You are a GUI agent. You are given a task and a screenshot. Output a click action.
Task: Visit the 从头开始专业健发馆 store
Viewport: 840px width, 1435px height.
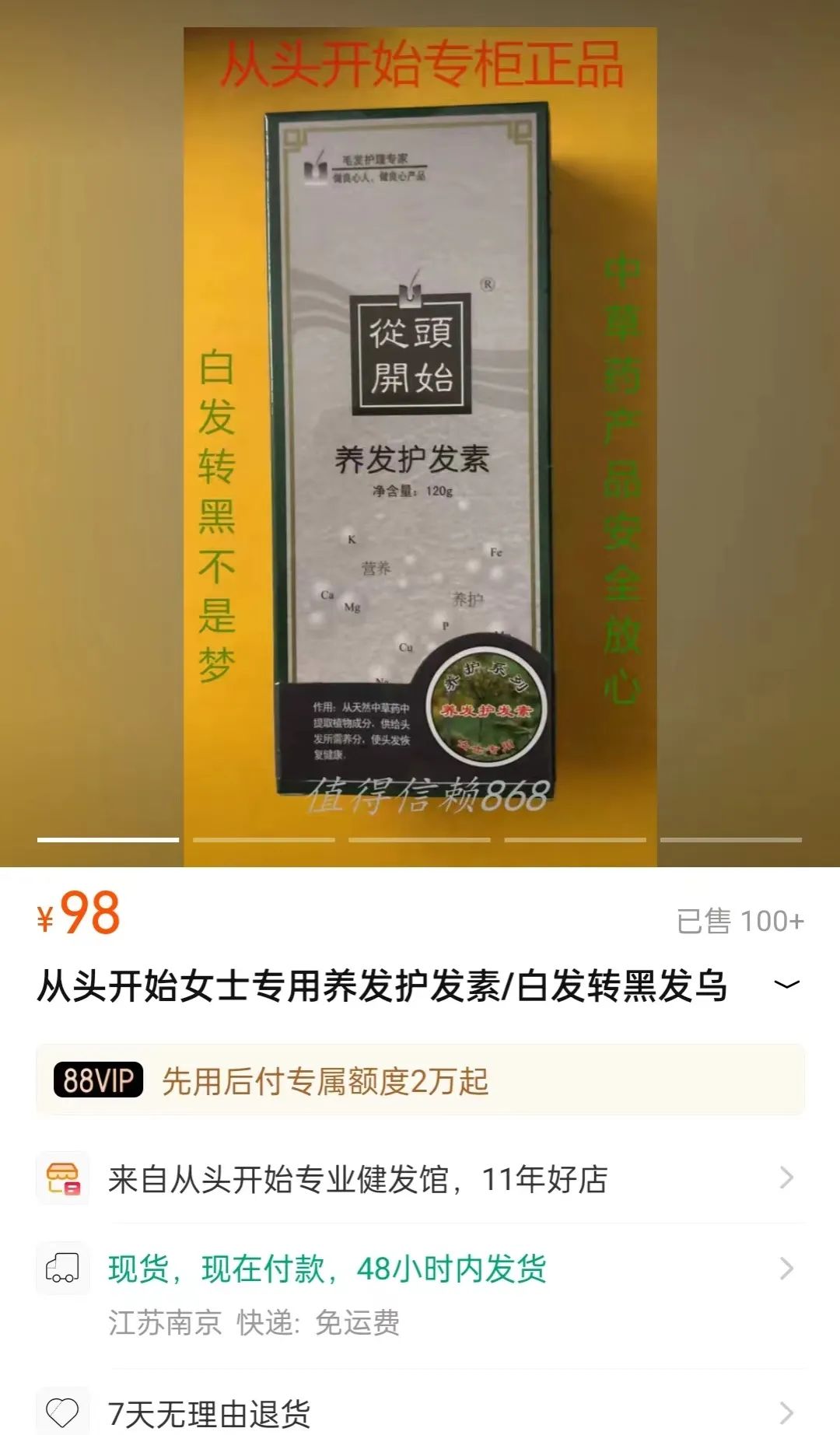pos(420,1179)
